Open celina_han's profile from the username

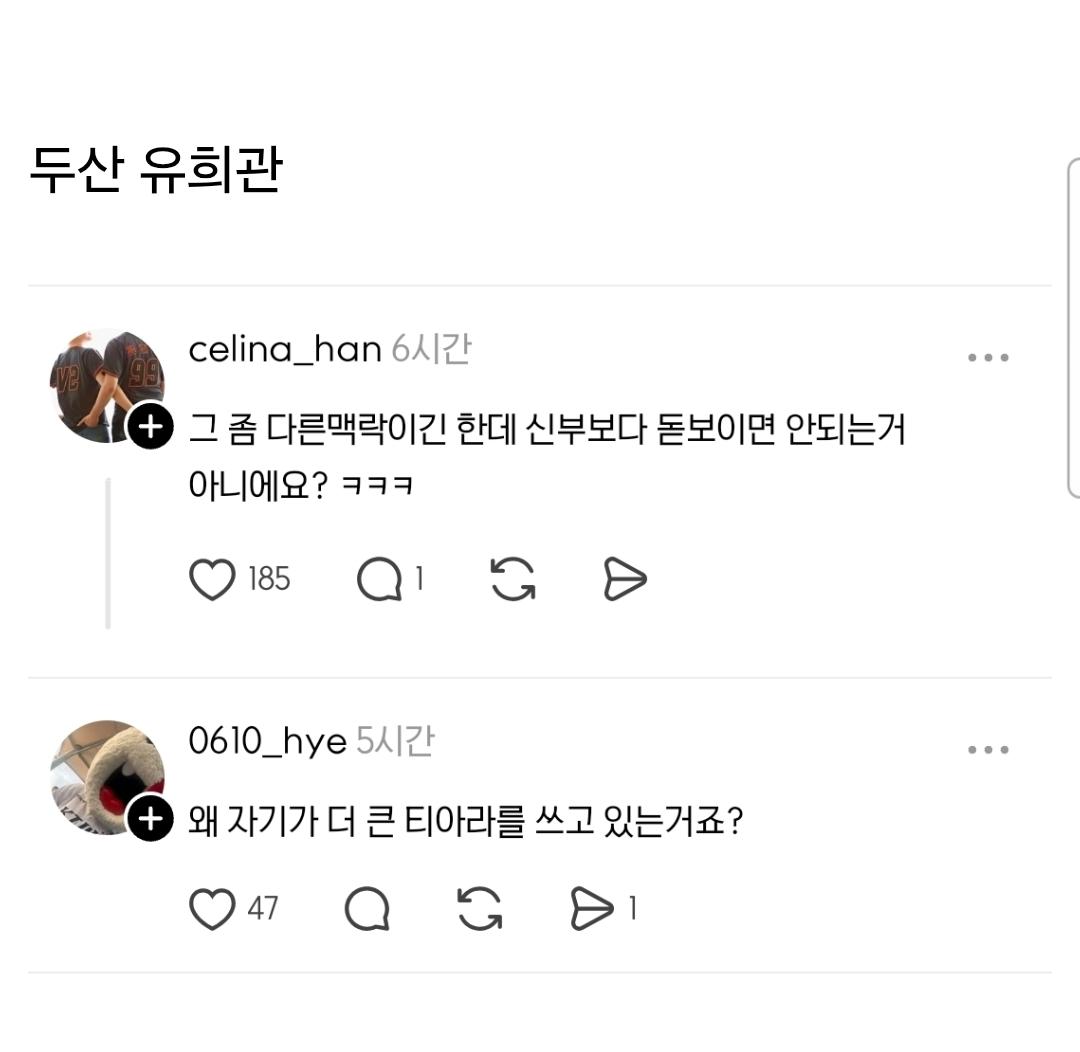[x=285, y=350]
